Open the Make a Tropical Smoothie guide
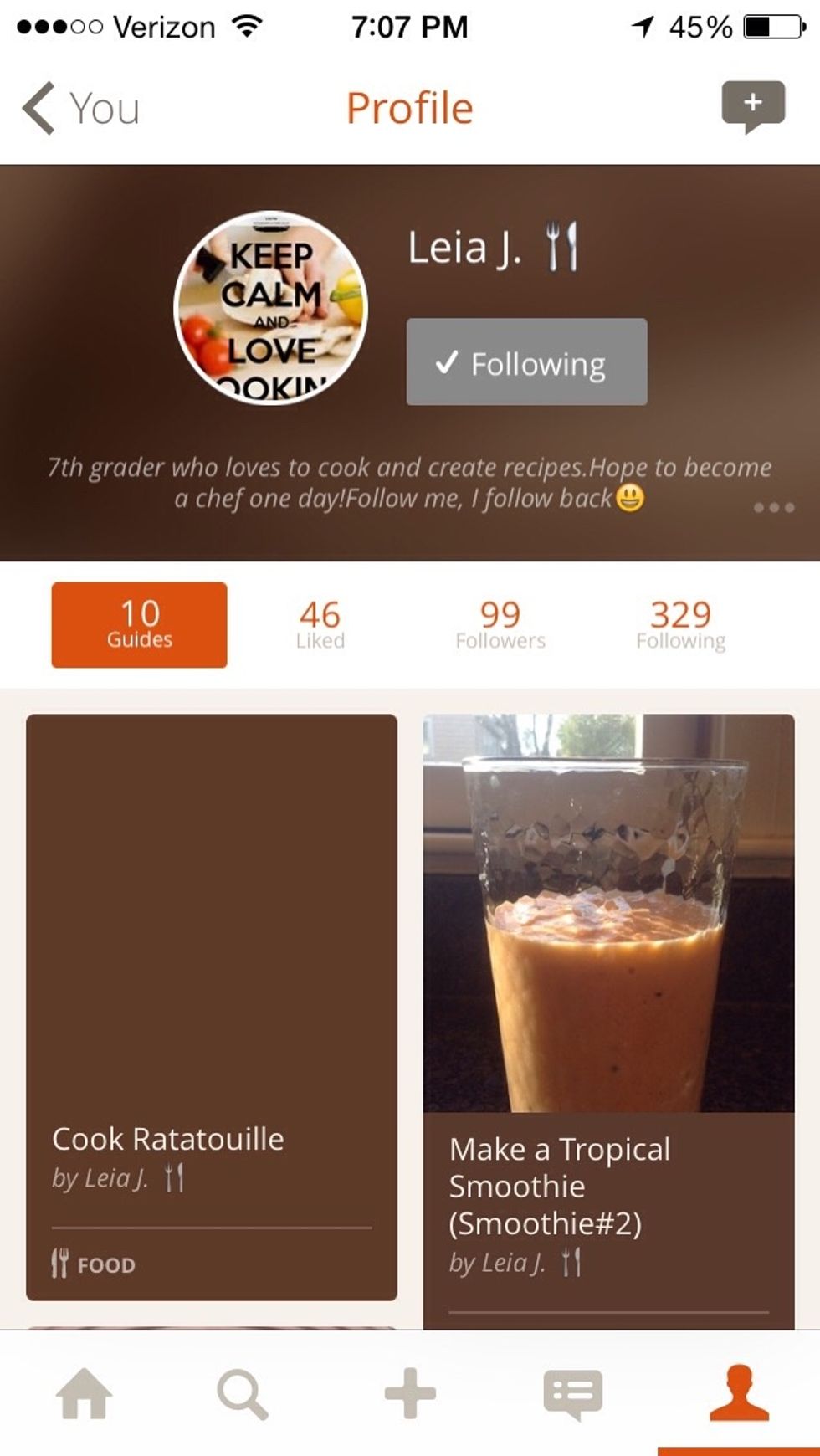Image resolution: width=820 pixels, height=1456 pixels. (608, 1004)
